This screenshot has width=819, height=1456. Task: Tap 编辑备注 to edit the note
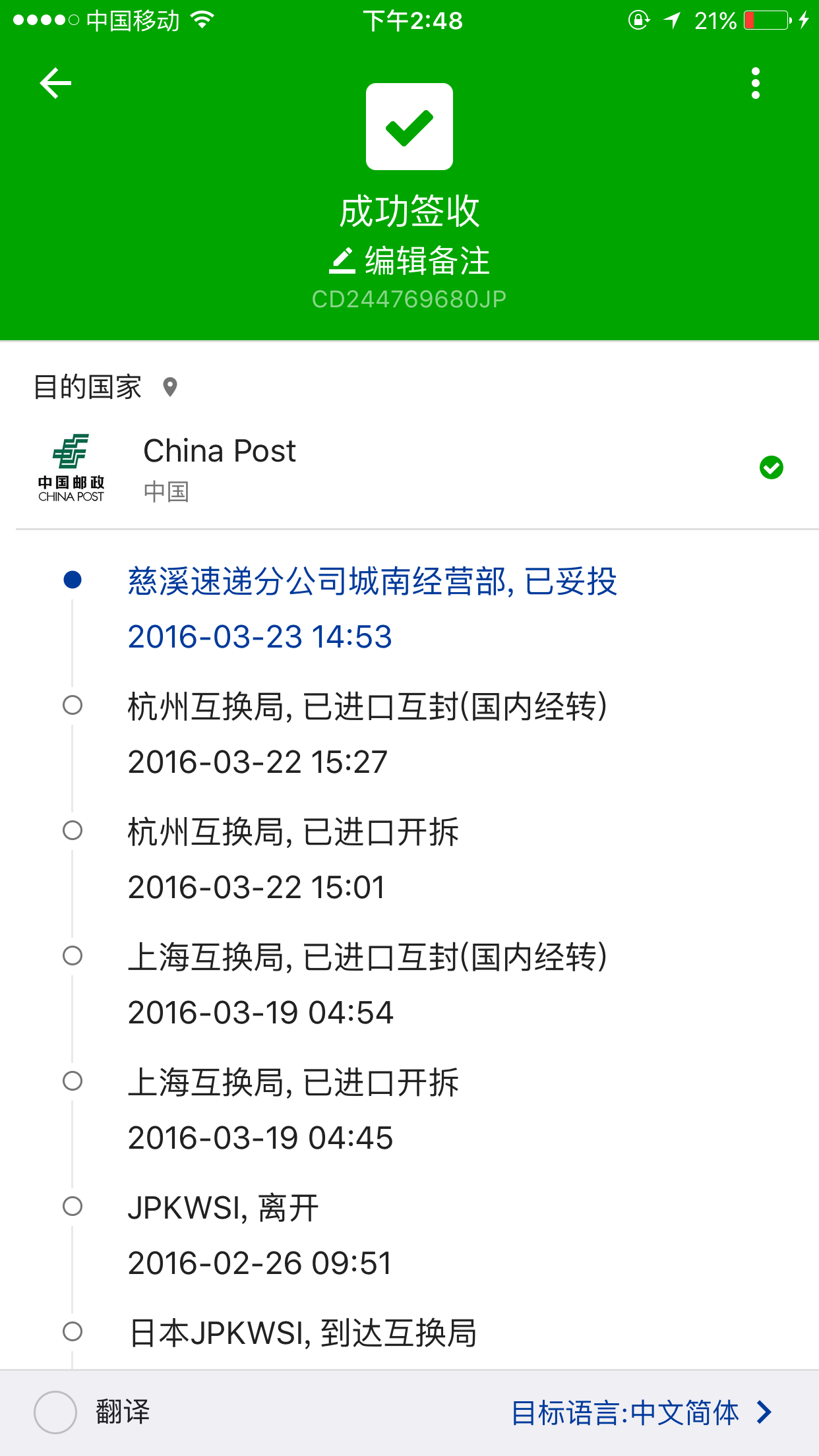(409, 260)
